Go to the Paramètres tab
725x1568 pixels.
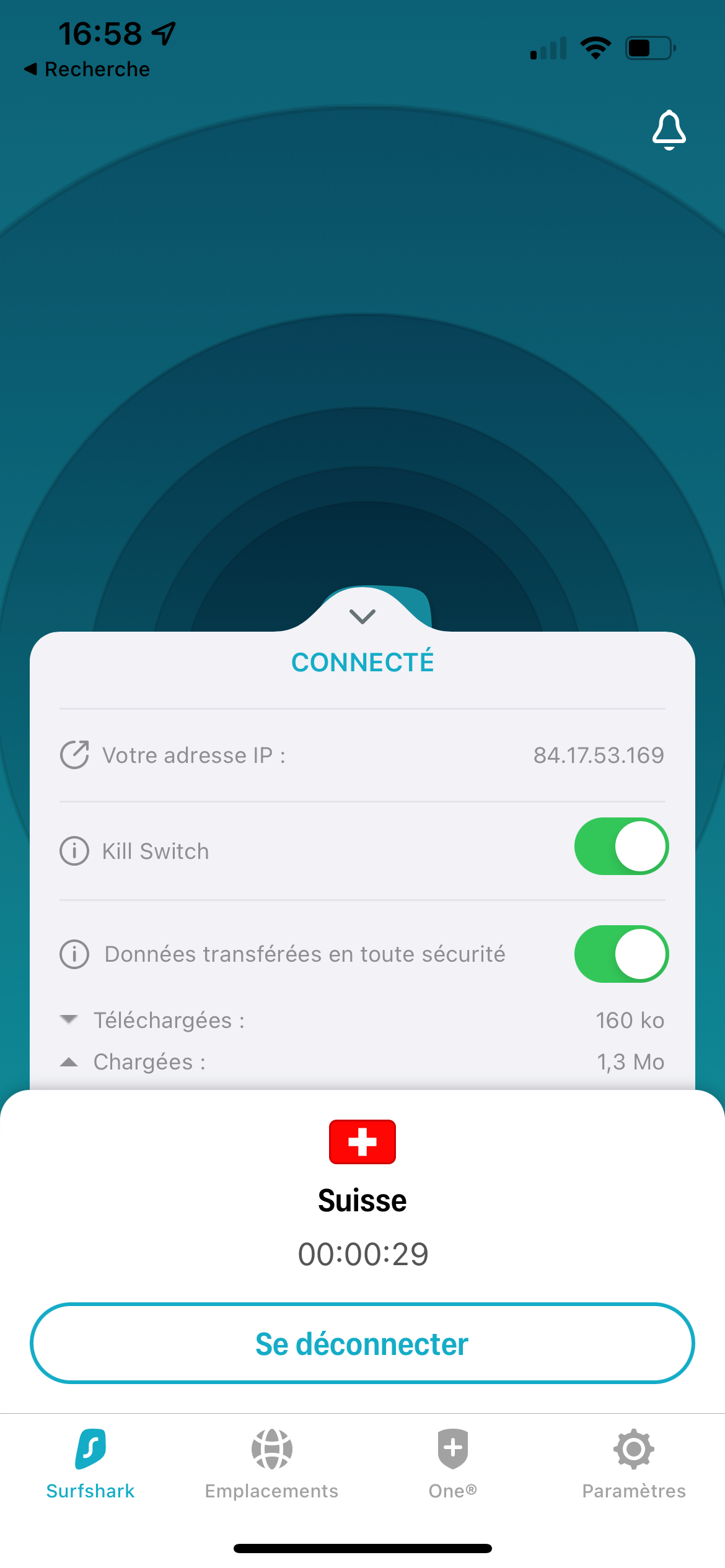click(x=634, y=1464)
